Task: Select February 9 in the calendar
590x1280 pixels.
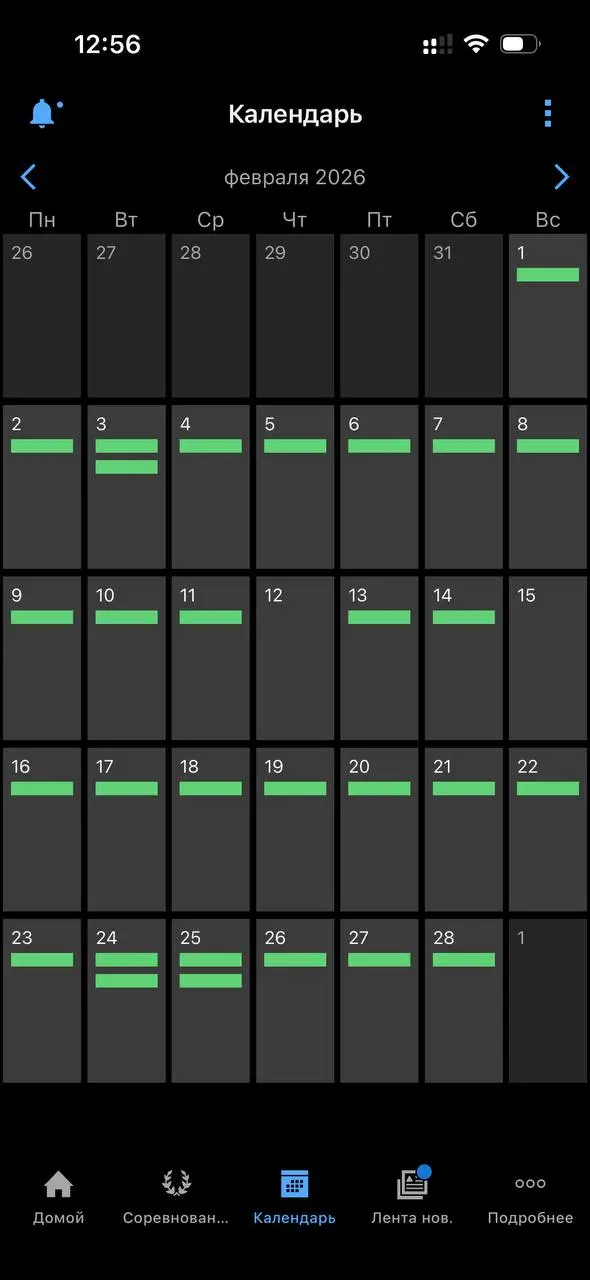Action: coord(42,658)
